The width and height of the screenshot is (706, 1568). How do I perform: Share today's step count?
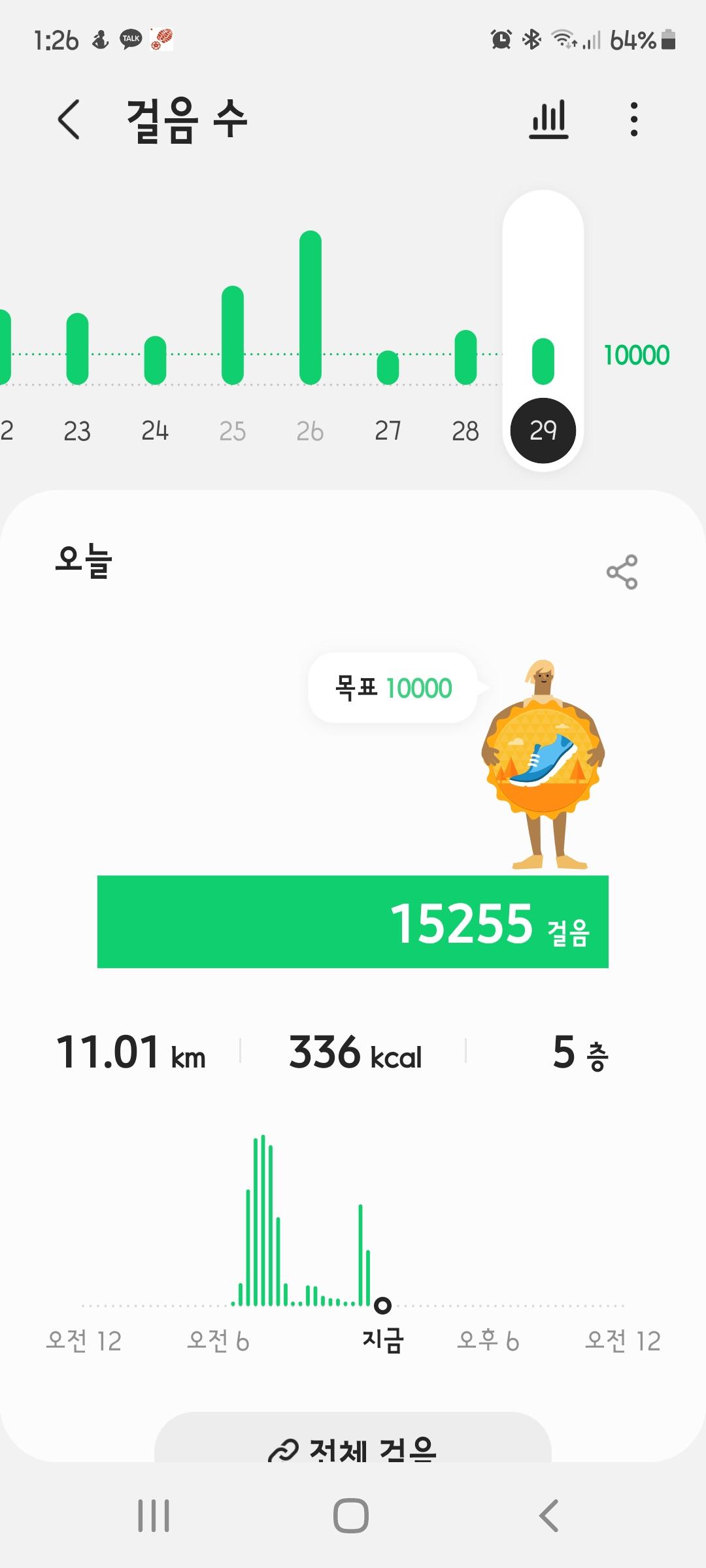coord(622,572)
